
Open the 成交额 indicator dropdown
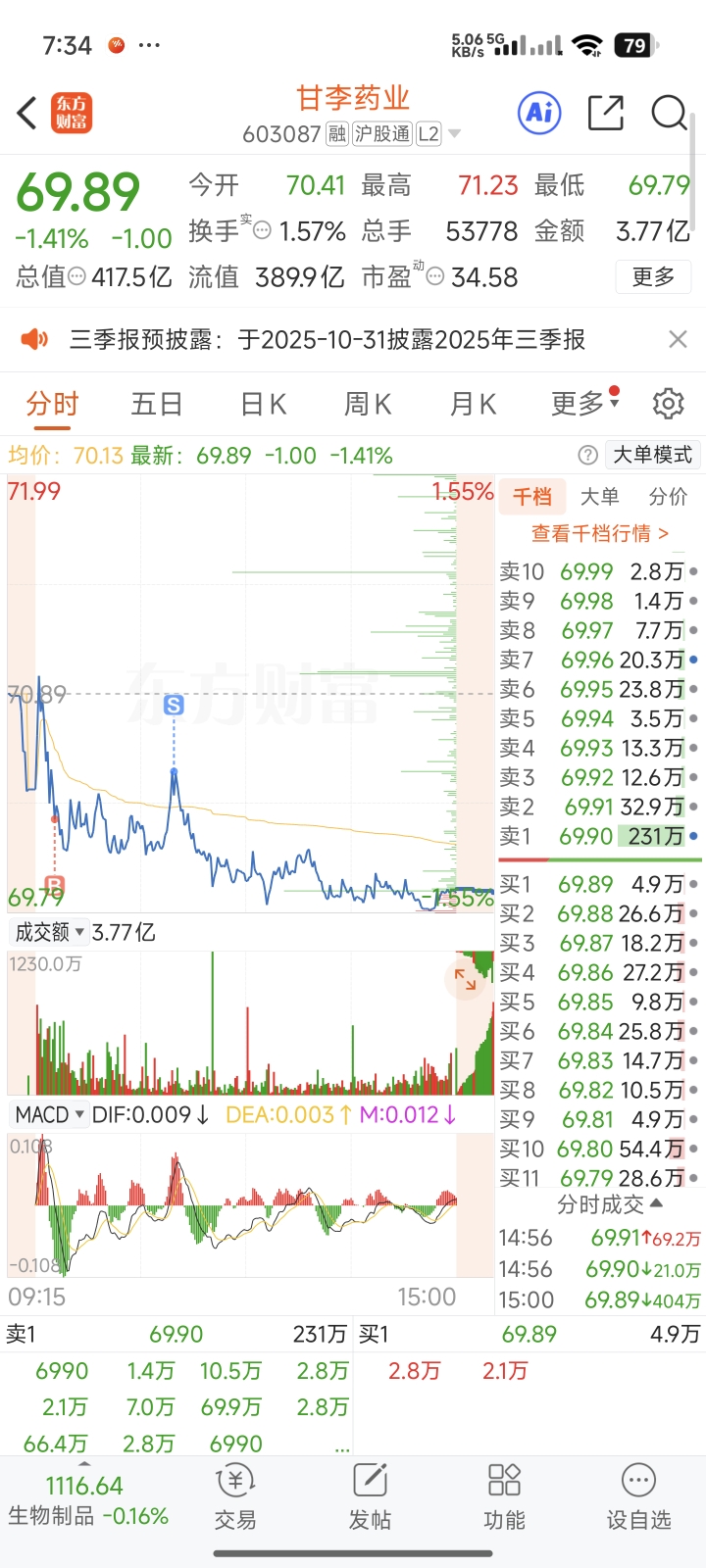50,932
